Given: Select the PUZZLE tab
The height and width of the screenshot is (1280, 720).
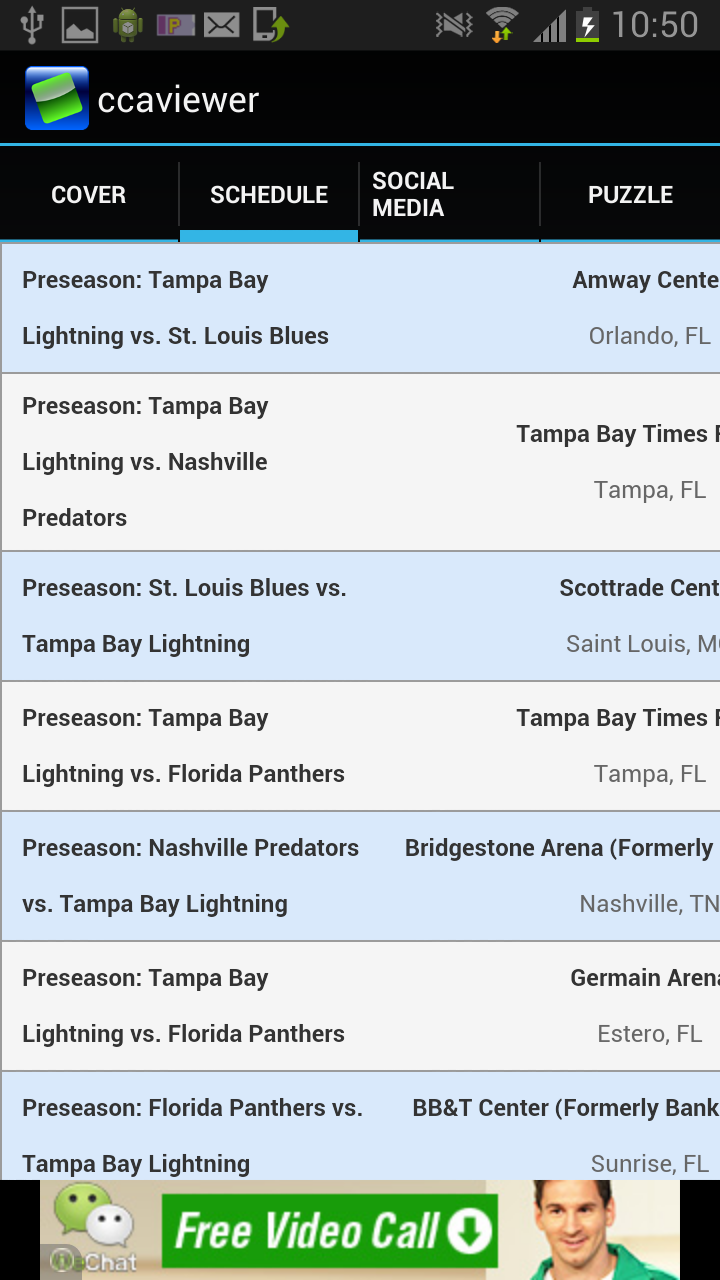Looking at the screenshot, I should pyautogui.click(x=630, y=194).
